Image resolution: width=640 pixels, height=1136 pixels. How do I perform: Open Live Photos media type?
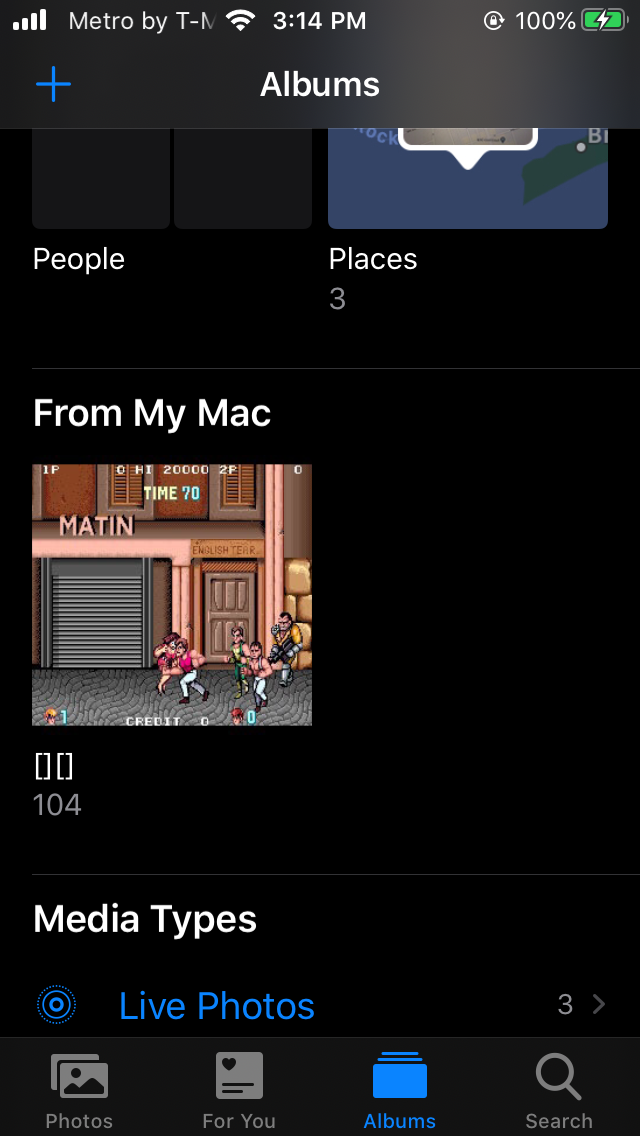[216, 1005]
